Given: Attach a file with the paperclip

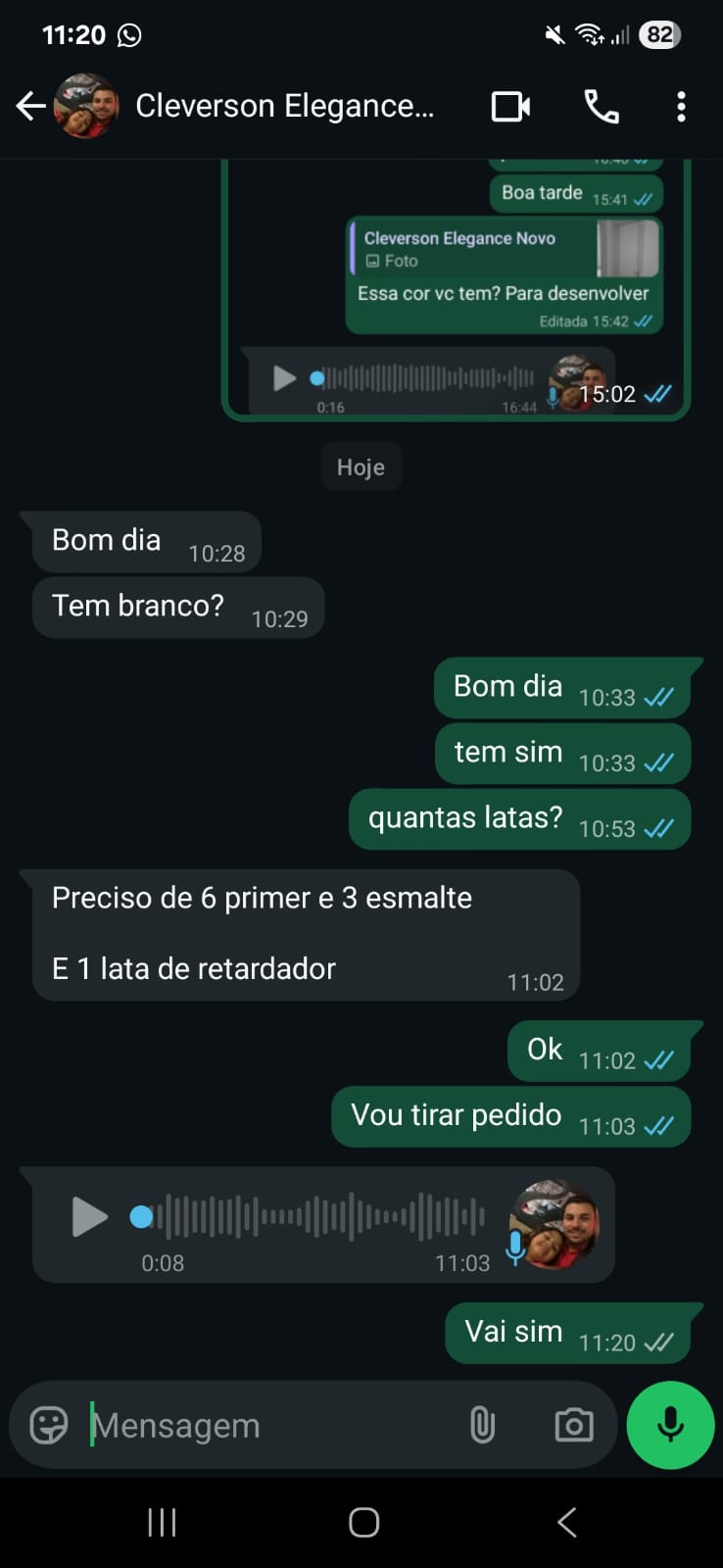Looking at the screenshot, I should click(x=482, y=1425).
